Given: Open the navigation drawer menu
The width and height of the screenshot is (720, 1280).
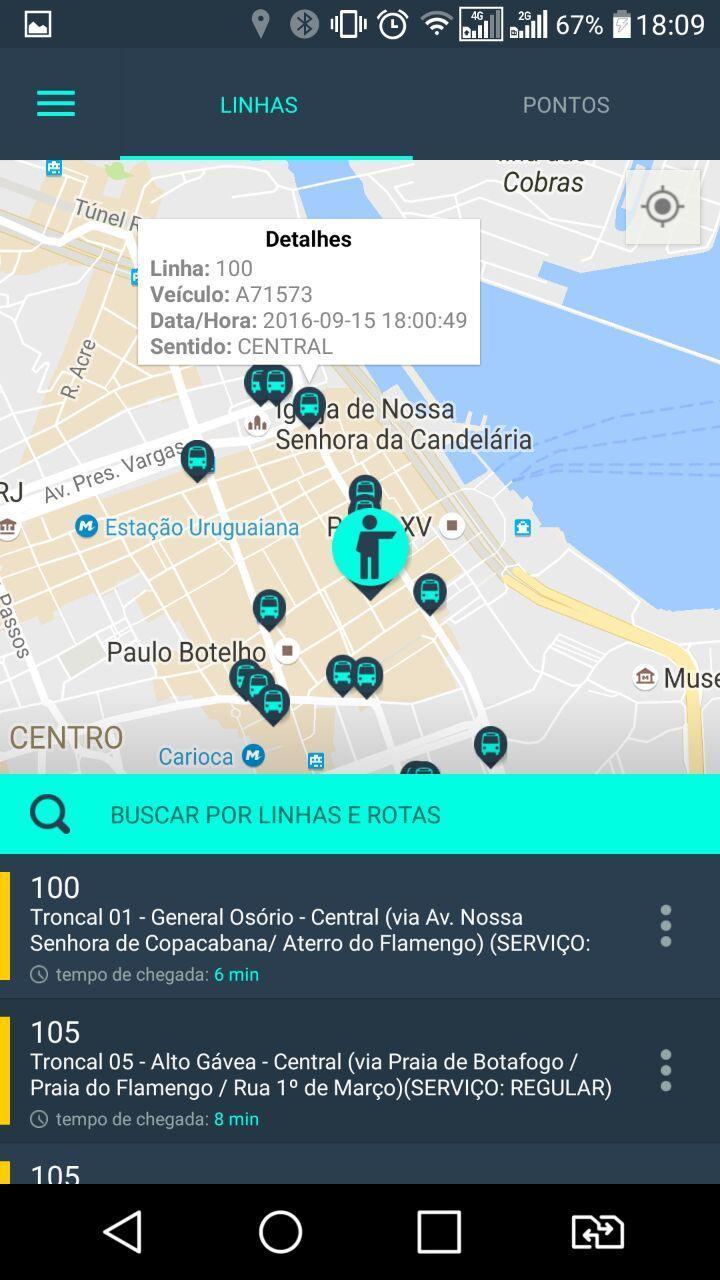Looking at the screenshot, I should click(x=55, y=103).
